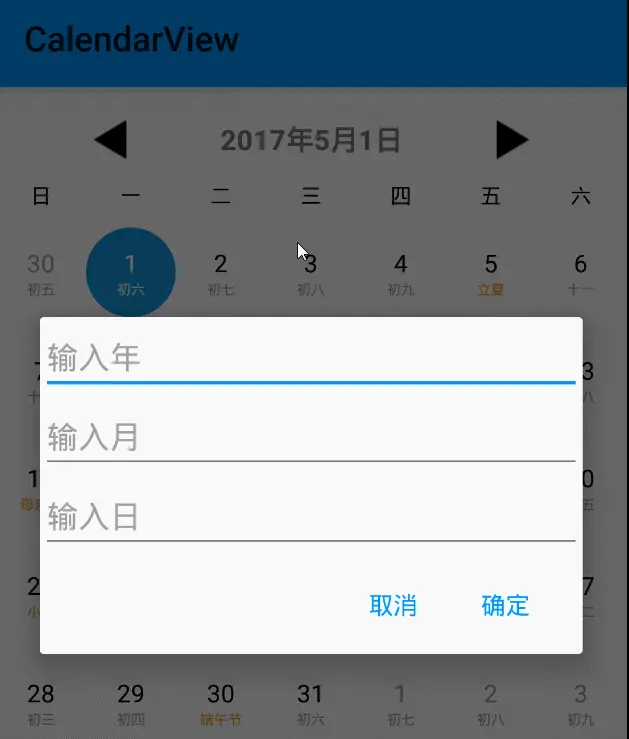Focus the 输入年 year field

click(x=310, y=357)
